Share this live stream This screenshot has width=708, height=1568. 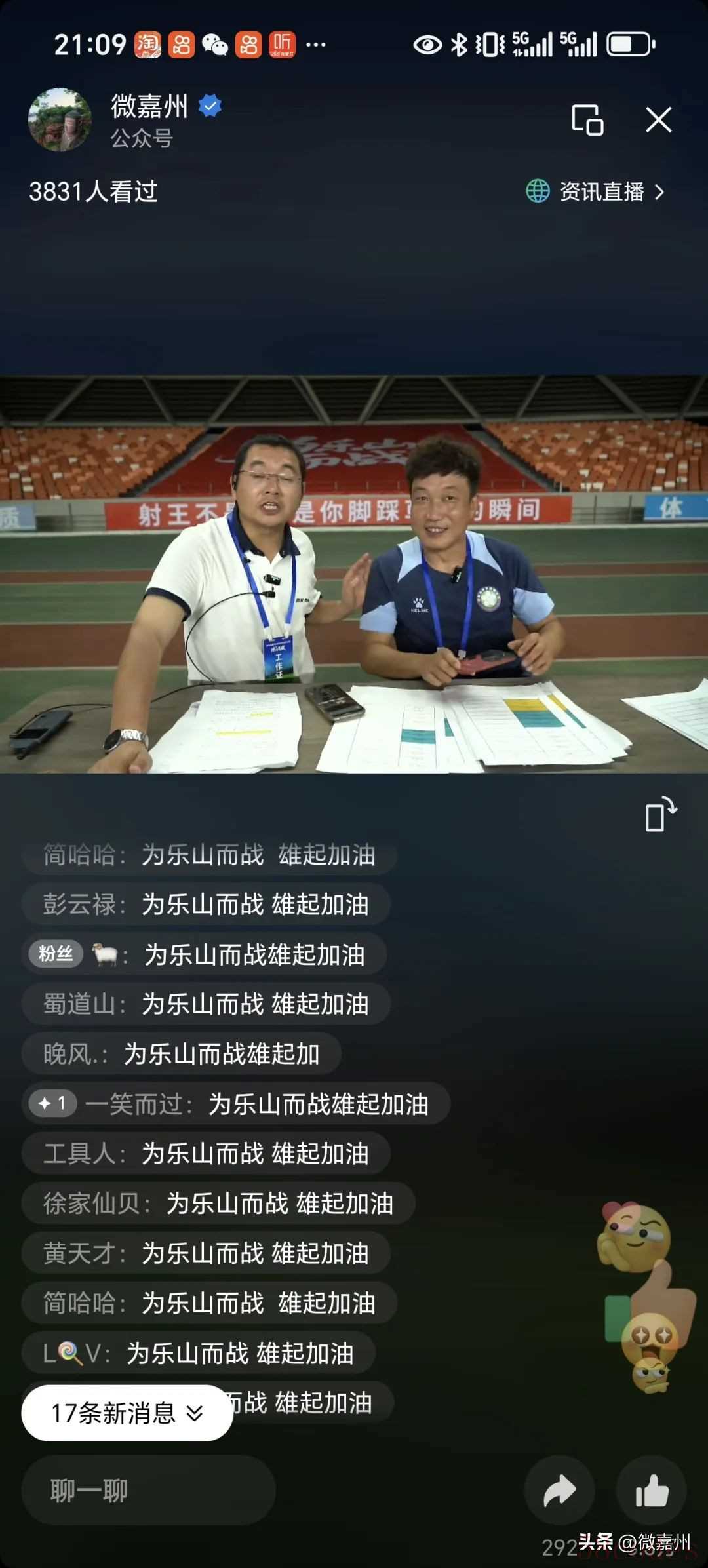(559, 1490)
